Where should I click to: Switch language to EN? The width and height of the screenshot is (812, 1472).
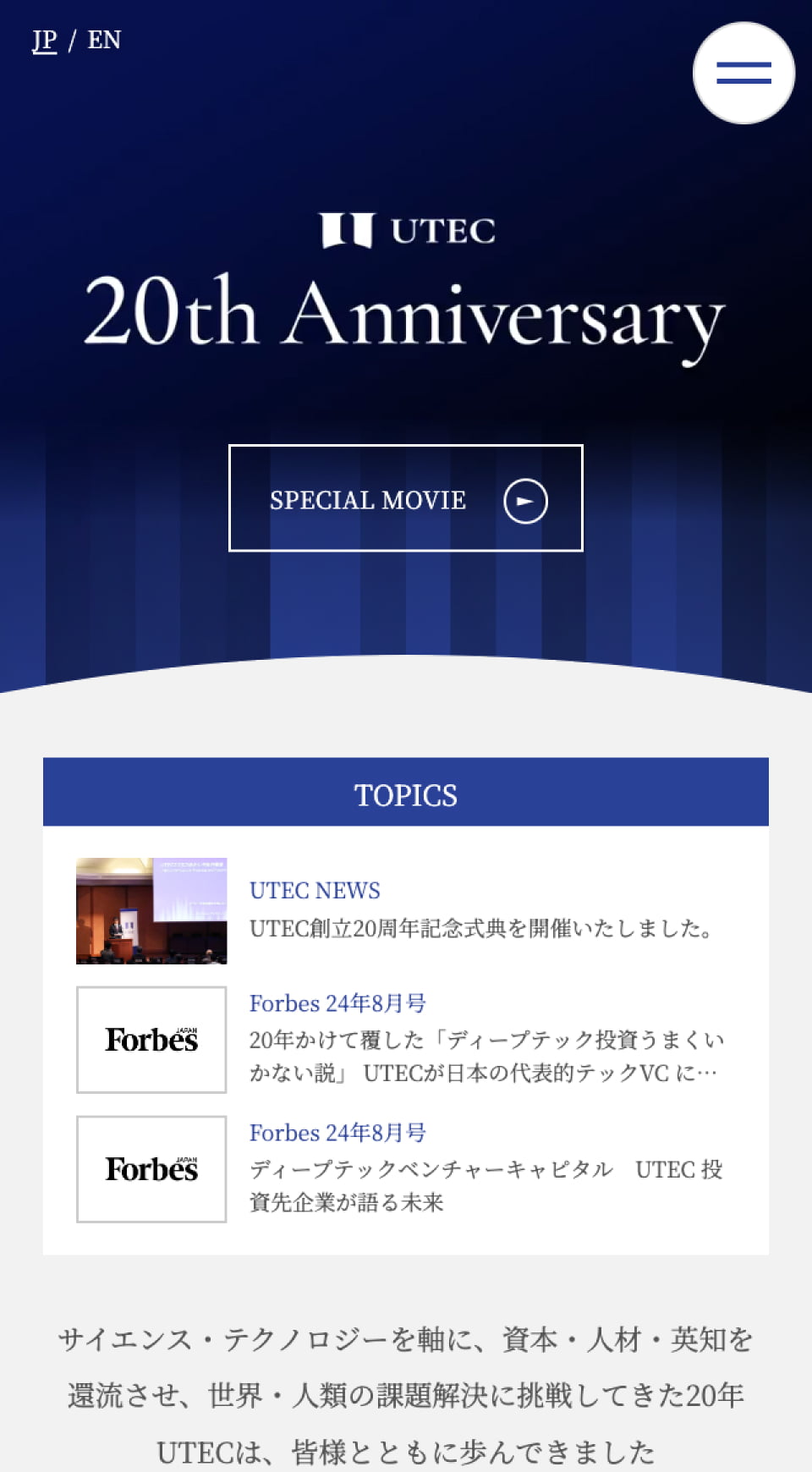[104, 40]
